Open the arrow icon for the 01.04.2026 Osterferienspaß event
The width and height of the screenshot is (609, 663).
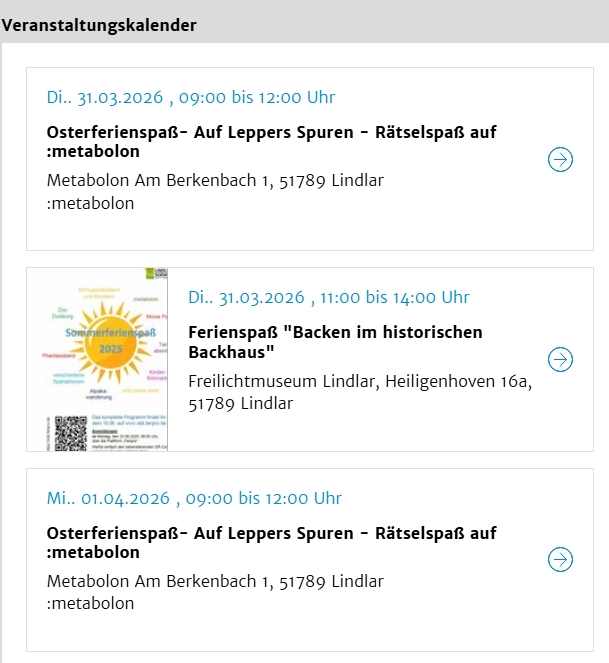pos(560,559)
